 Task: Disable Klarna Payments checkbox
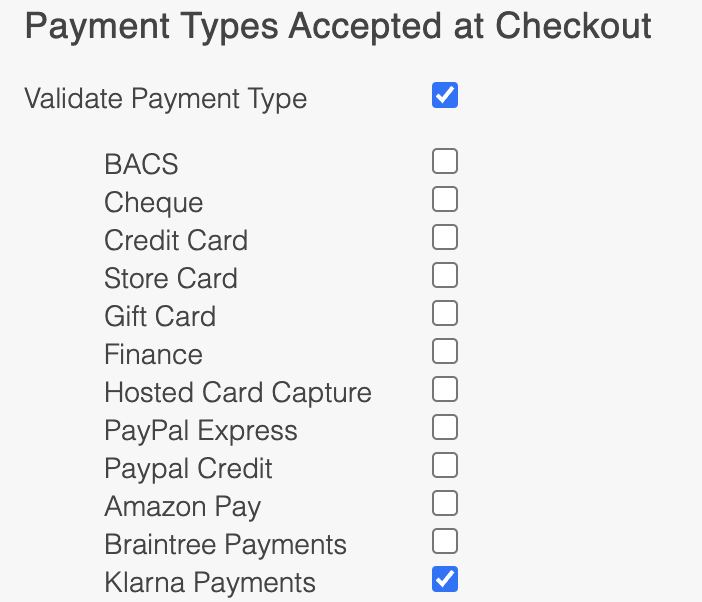(445, 579)
